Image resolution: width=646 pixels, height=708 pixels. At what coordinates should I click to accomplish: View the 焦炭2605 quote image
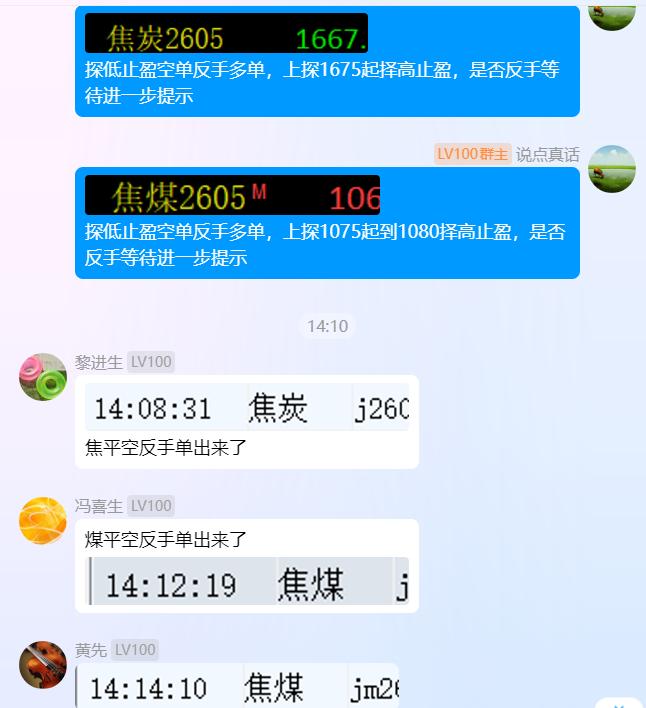coord(226,34)
